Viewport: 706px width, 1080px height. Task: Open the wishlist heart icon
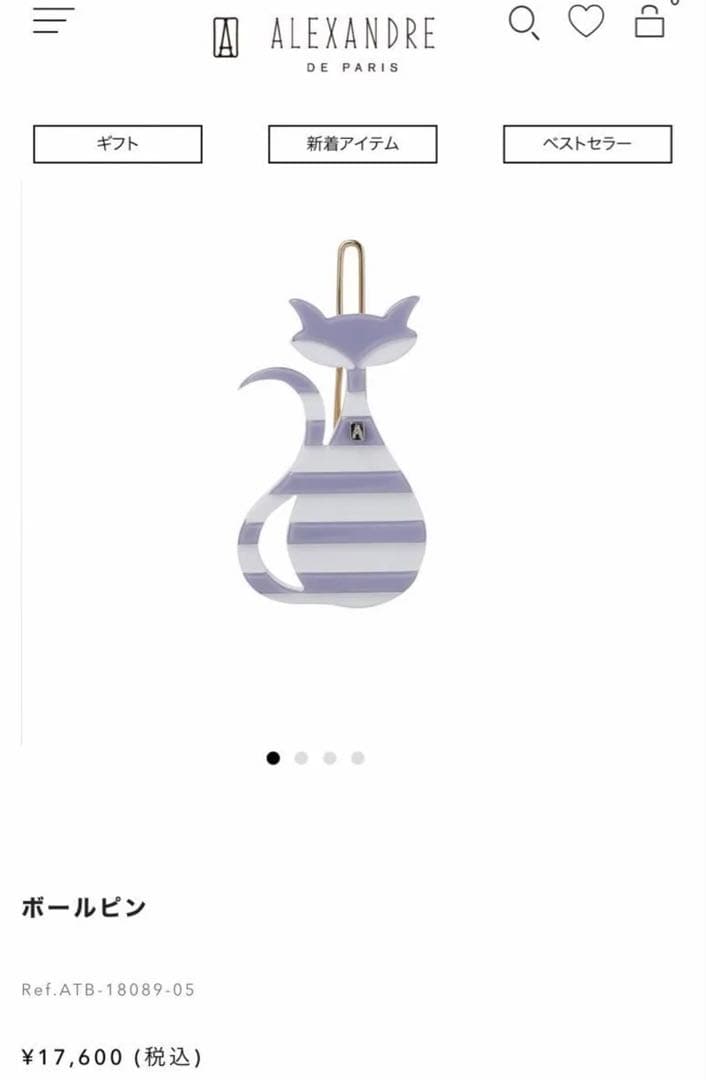(586, 21)
